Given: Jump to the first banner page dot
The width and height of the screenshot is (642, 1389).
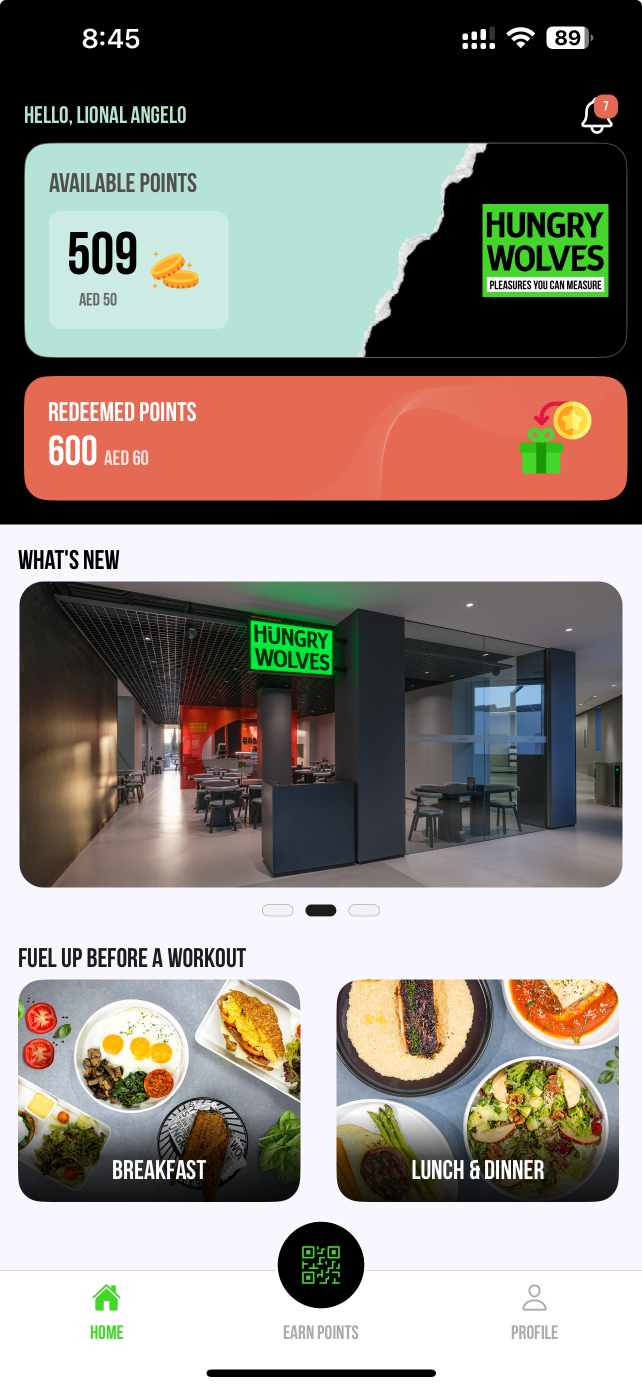Looking at the screenshot, I should click(277, 910).
